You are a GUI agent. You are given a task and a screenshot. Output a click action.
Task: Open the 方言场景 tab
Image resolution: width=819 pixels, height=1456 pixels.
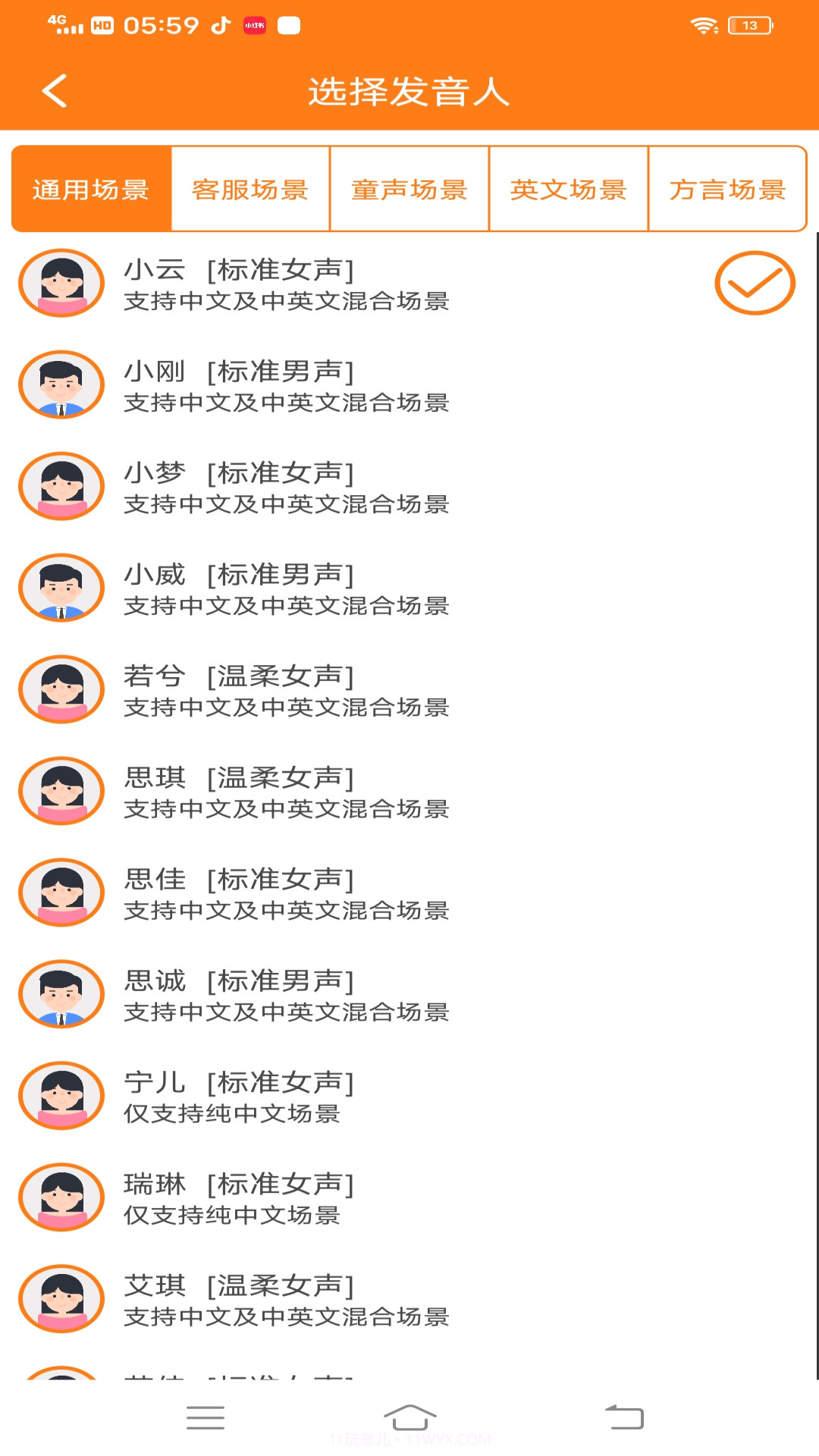pyautogui.click(x=728, y=190)
